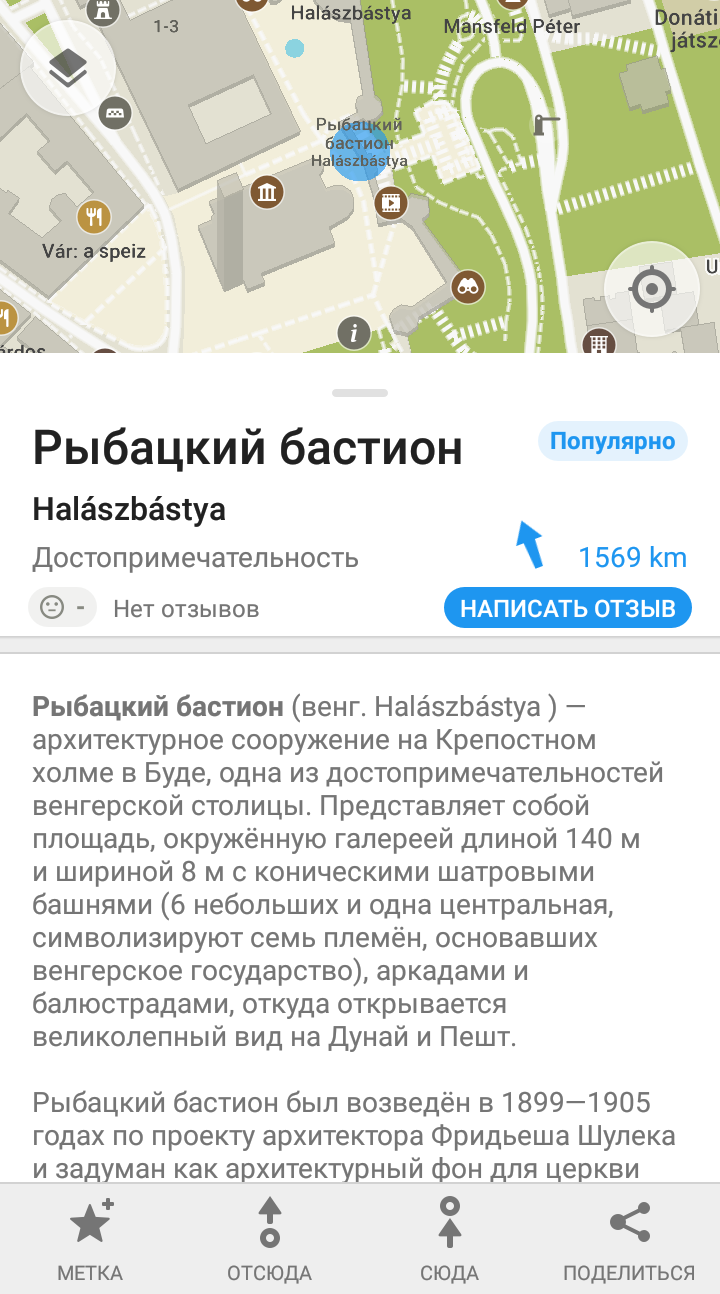Open the map layers button
Screen dimensions: 720x1294
(x=68, y=69)
